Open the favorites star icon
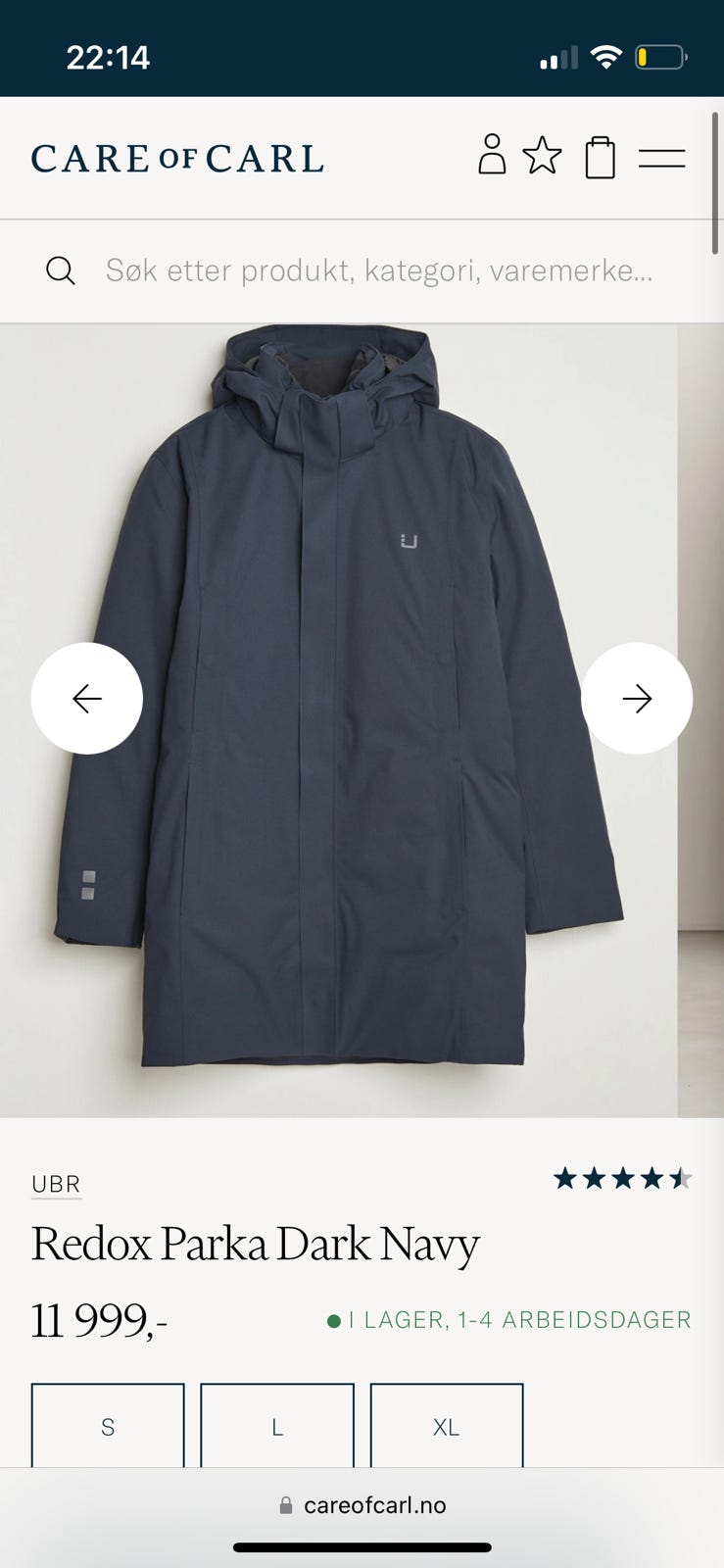This screenshot has width=724, height=1568. pyautogui.click(x=542, y=157)
